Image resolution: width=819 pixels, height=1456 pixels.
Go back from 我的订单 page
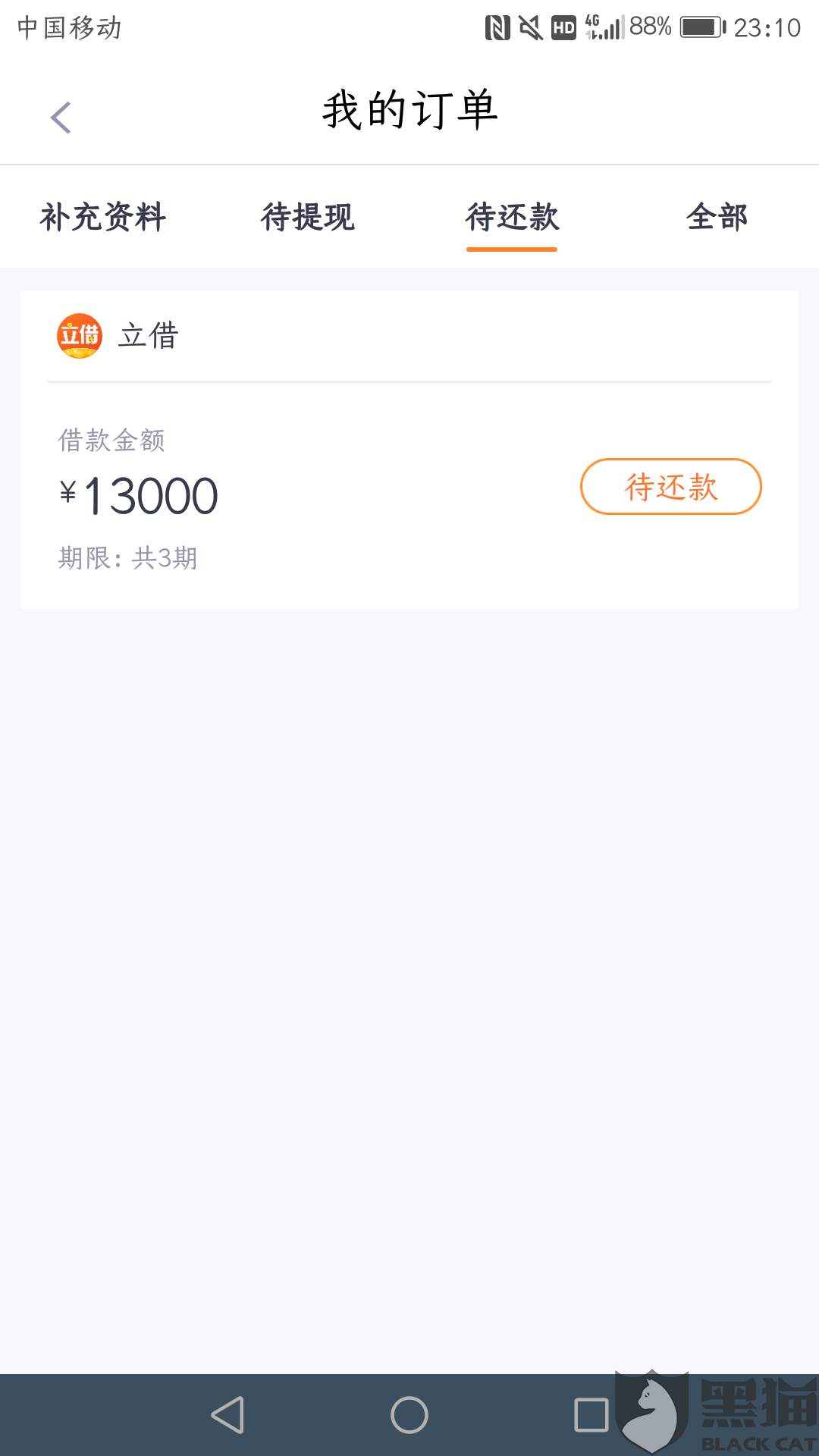(61, 118)
